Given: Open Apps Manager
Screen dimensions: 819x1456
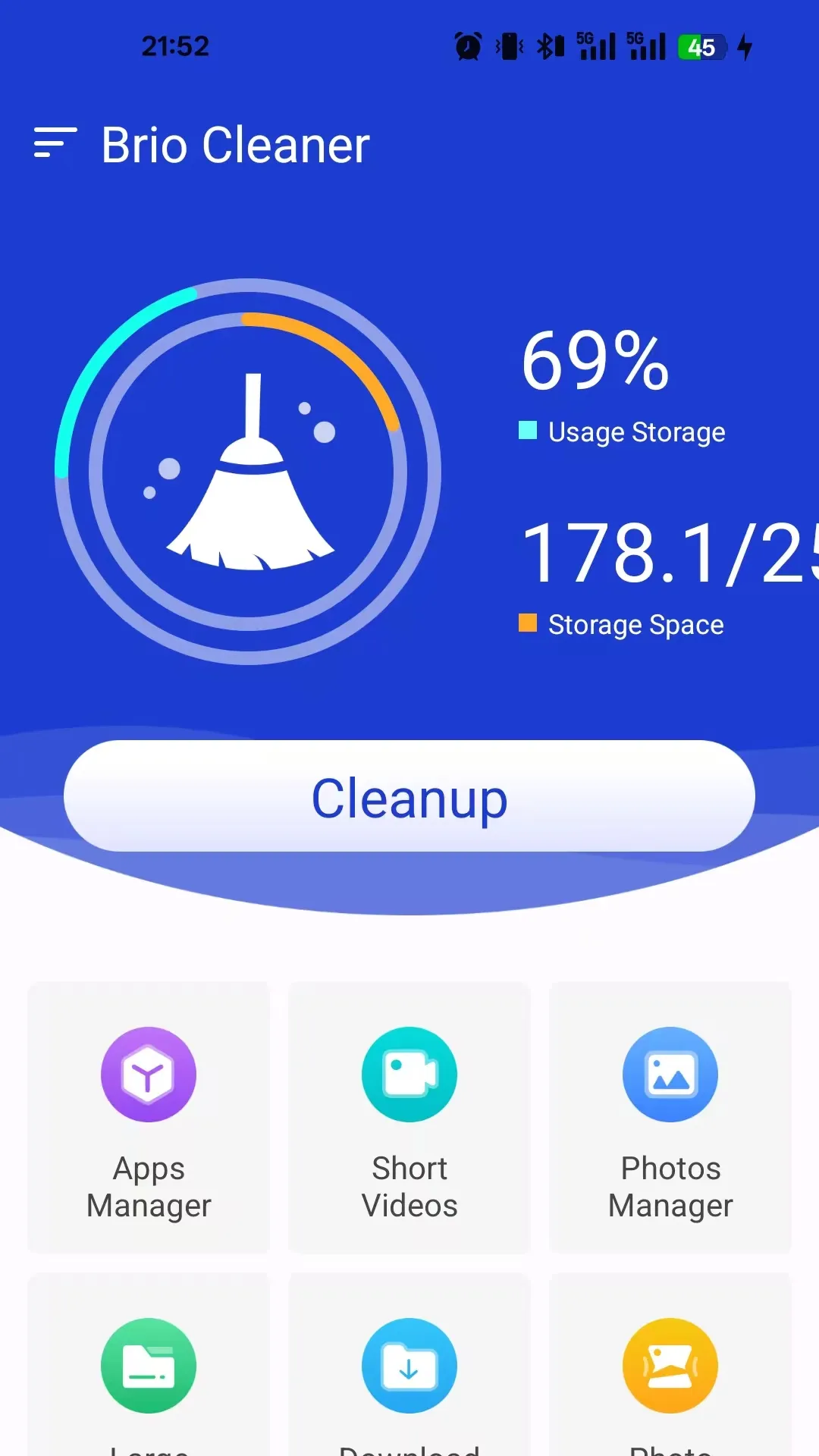Looking at the screenshot, I should pyautogui.click(x=149, y=1116).
